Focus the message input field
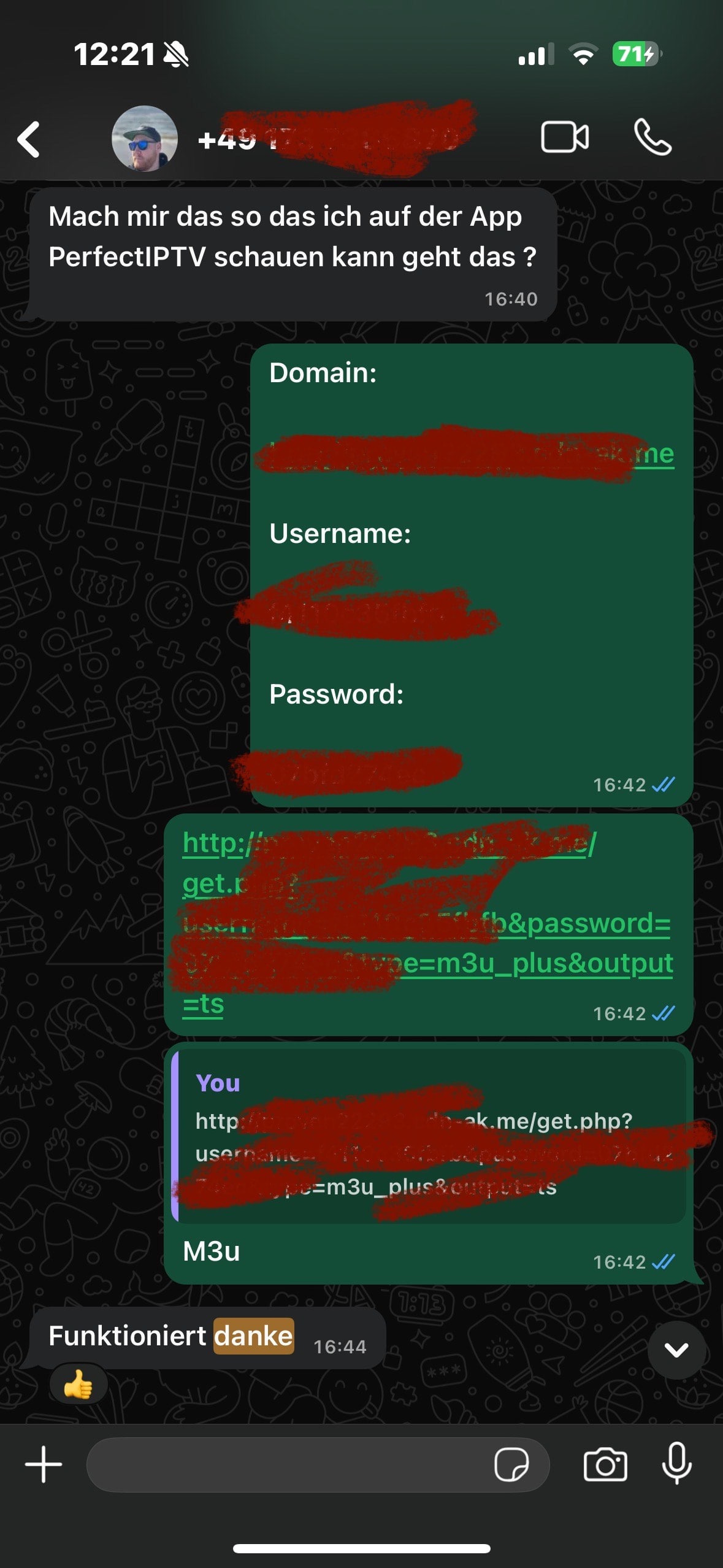Image resolution: width=723 pixels, height=1568 pixels. (288, 1465)
